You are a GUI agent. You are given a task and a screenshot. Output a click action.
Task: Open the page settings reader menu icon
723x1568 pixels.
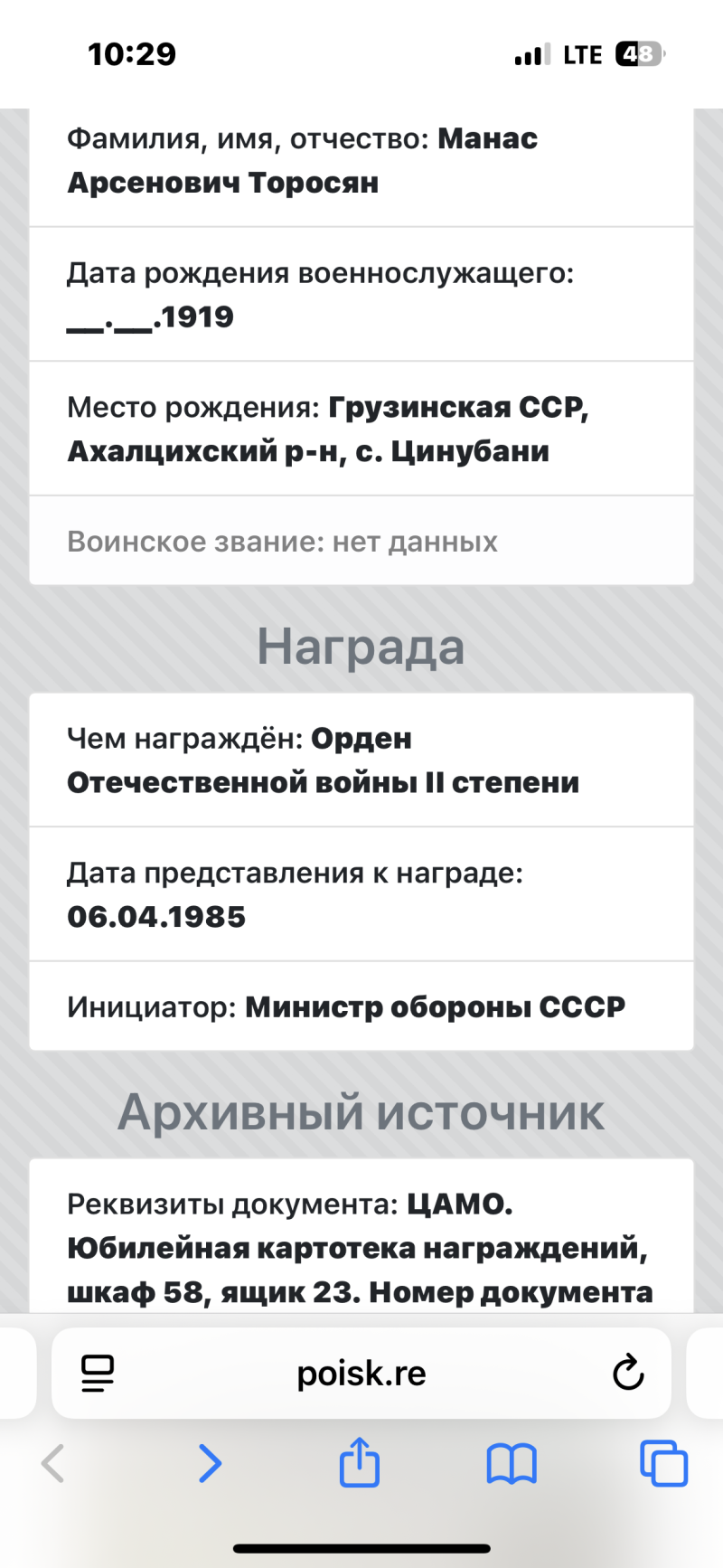(98, 1373)
